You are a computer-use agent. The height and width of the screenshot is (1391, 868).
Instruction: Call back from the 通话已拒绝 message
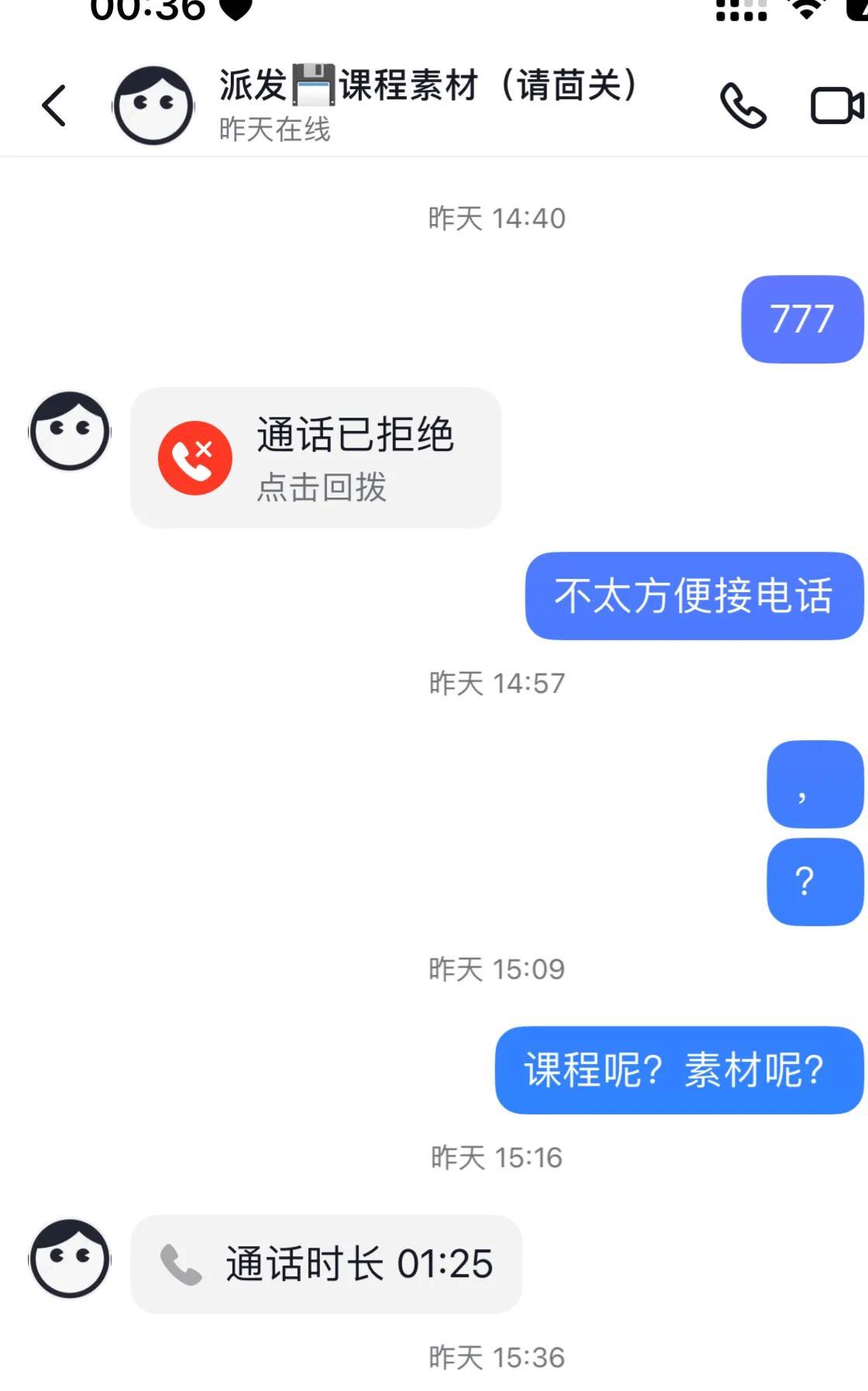click(315, 458)
